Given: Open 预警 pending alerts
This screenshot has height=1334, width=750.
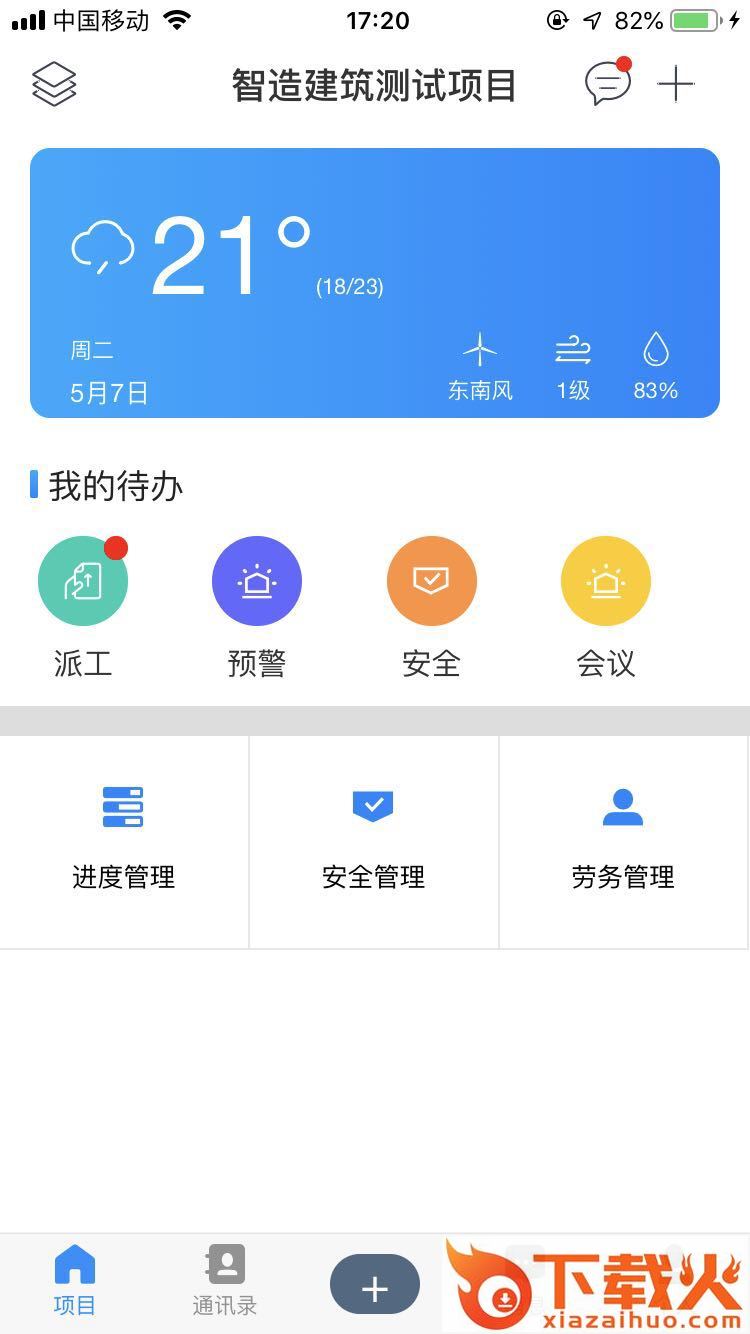Looking at the screenshot, I should point(257,582).
